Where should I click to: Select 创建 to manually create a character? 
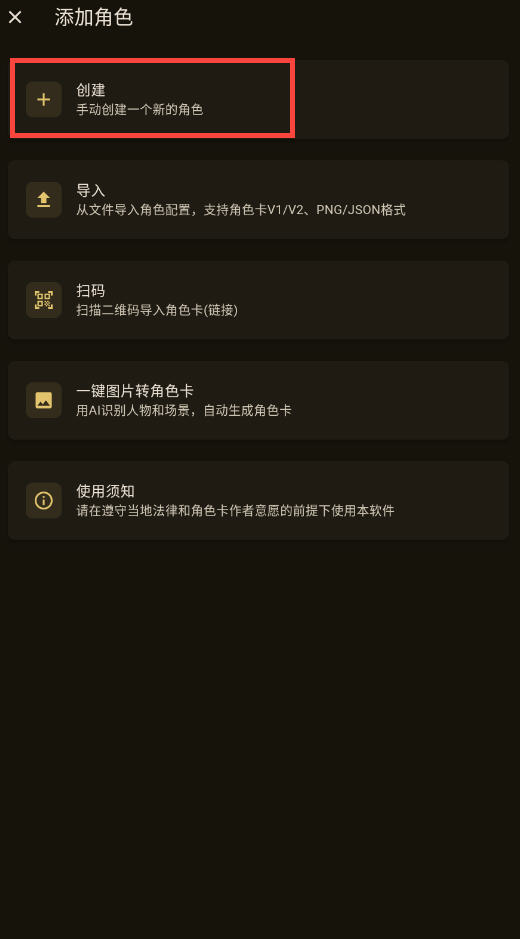tap(258, 99)
